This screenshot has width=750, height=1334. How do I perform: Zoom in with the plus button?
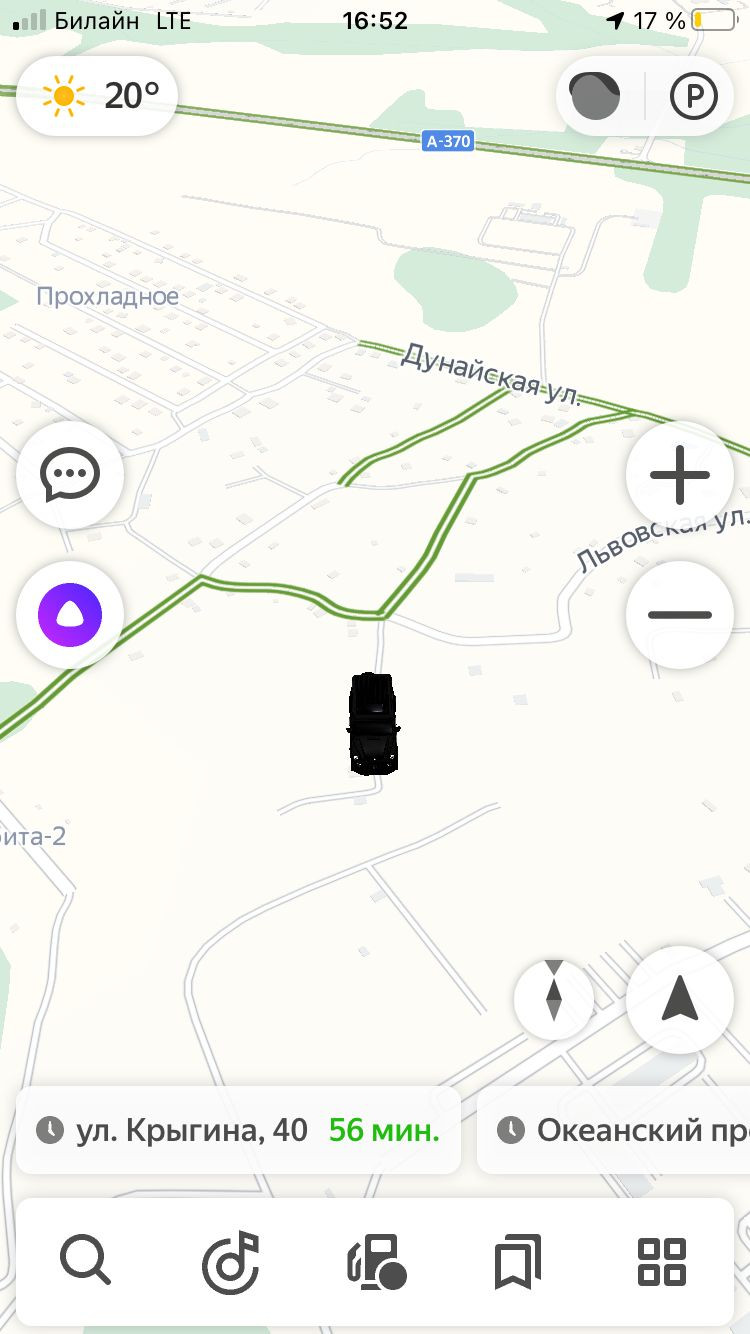[680, 475]
